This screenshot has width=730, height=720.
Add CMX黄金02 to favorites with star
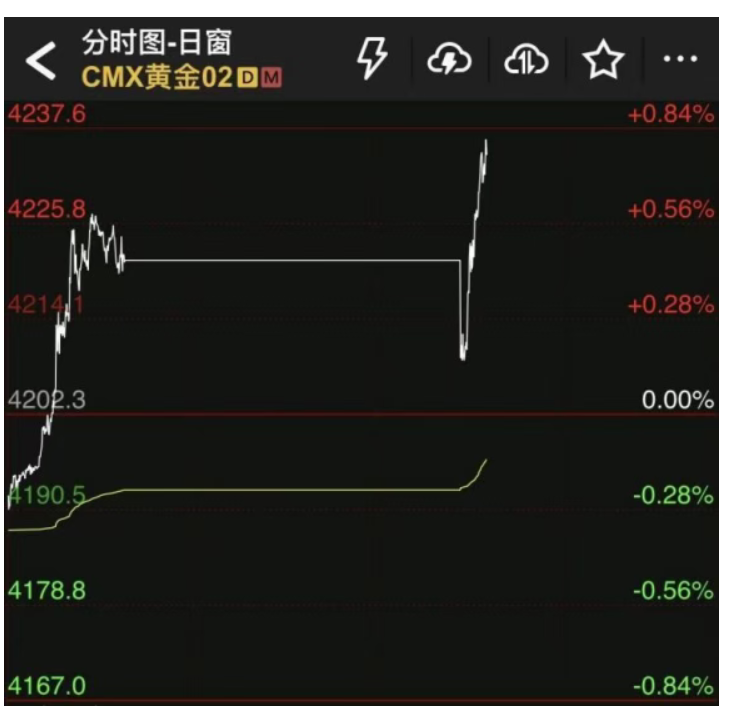pyautogui.click(x=603, y=61)
